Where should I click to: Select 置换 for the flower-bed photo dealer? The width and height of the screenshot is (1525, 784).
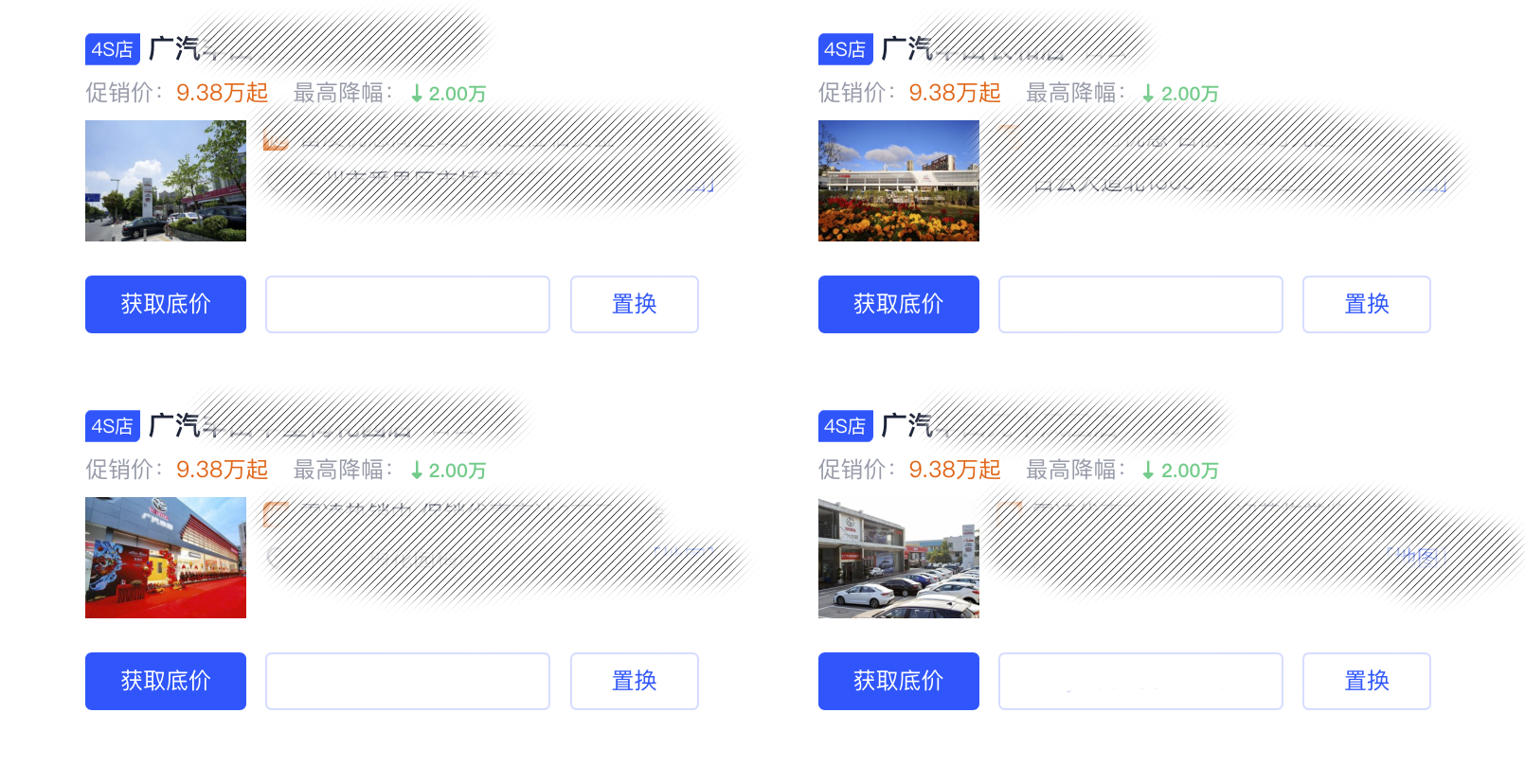click(x=1366, y=304)
